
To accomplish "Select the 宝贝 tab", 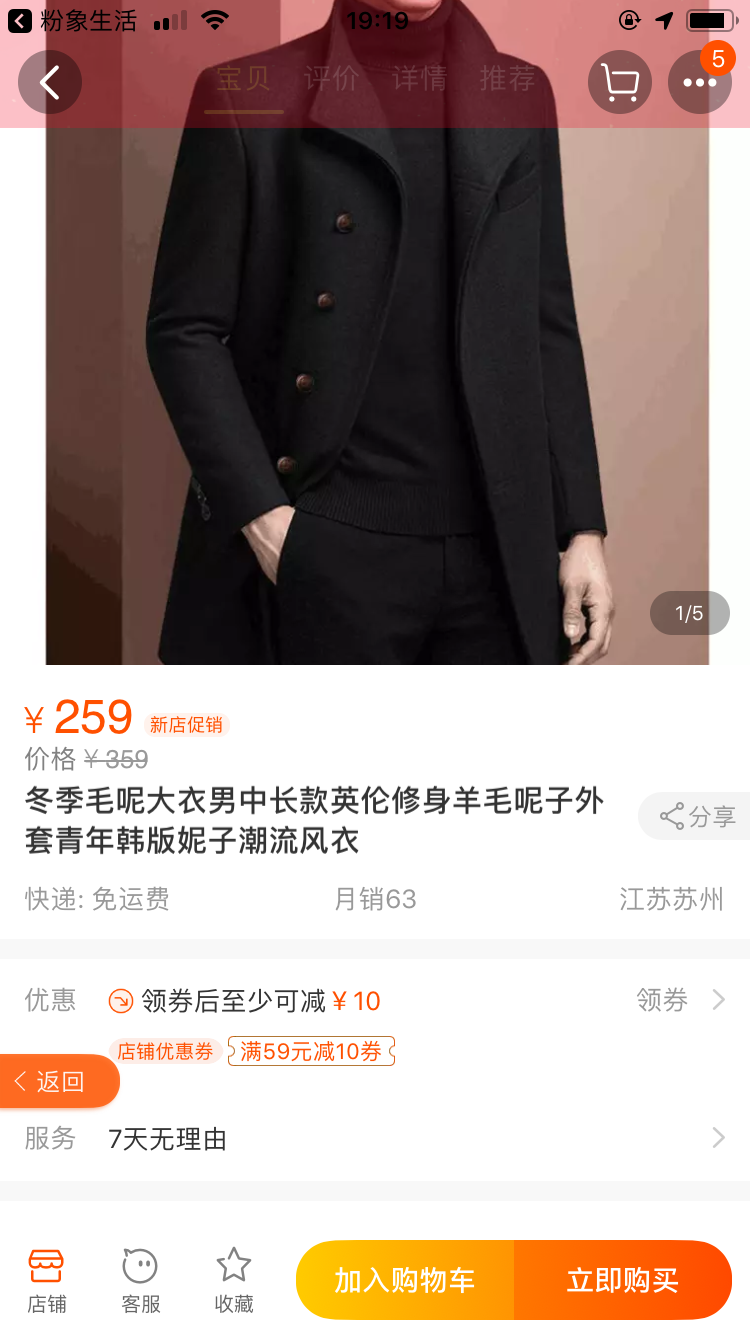I will click(x=243, y=79).
